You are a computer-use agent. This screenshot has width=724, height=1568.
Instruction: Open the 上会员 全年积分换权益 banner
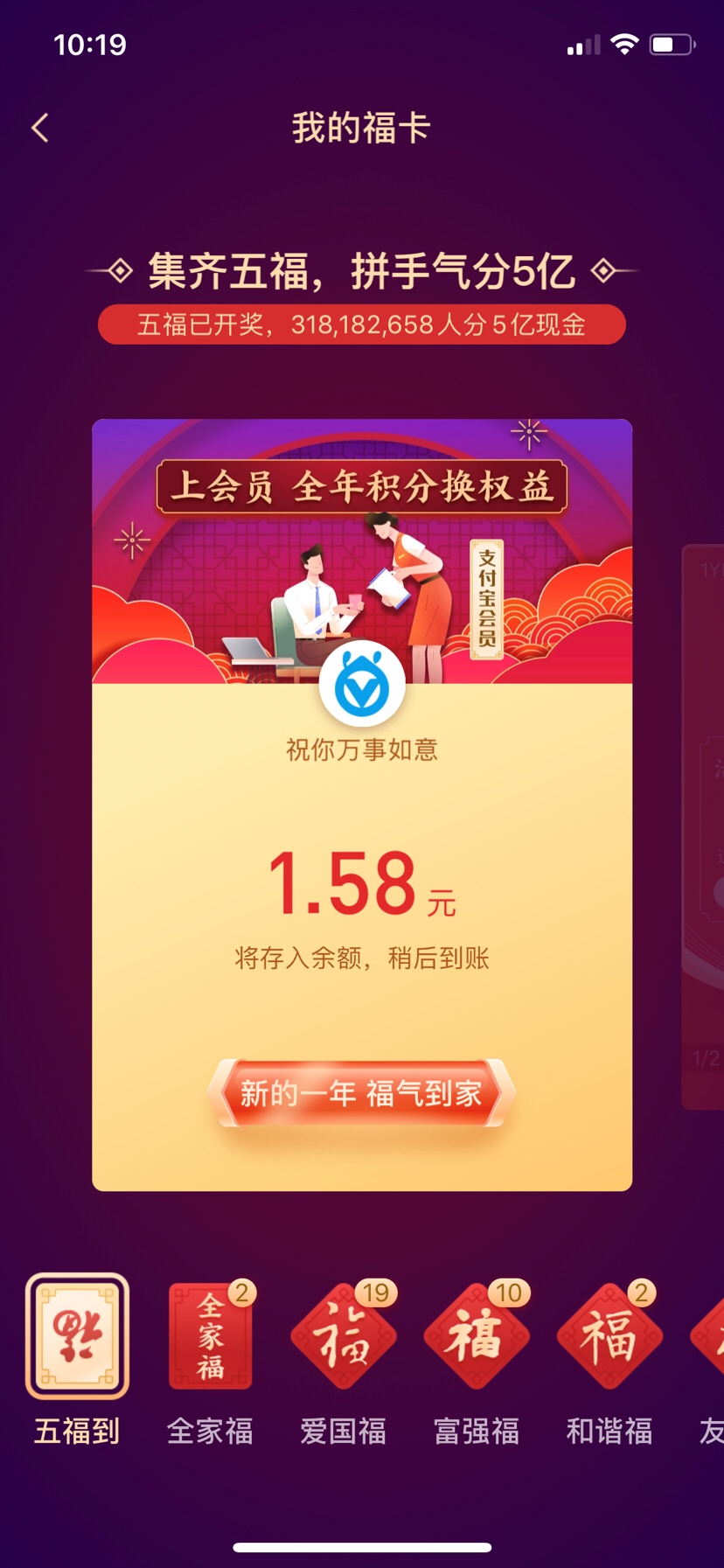point(361,551)
